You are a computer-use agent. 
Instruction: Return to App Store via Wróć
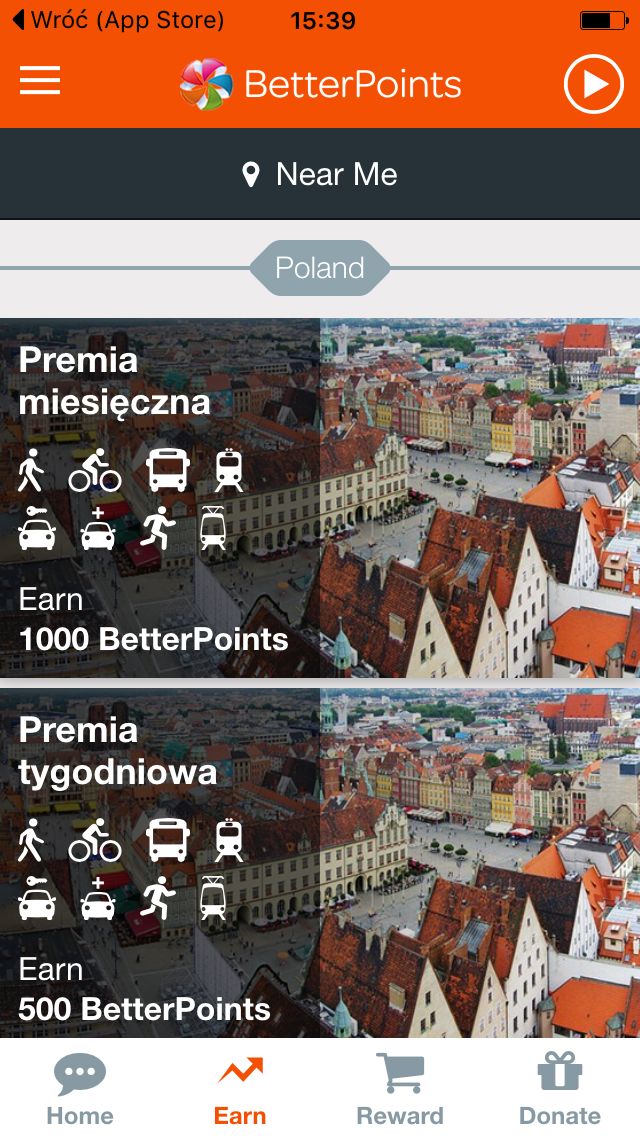(119, 20)
